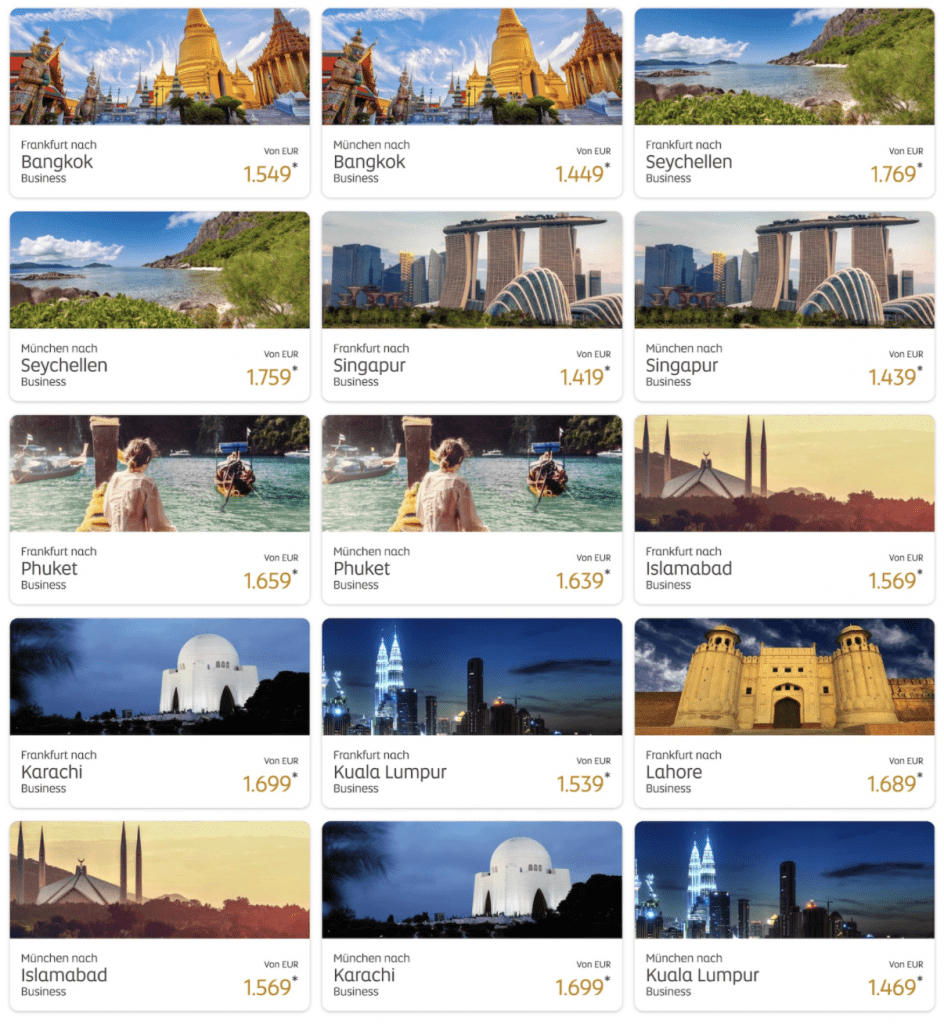Image resolution: width=944 pixels, height=1024 pixels.
Task: Open Frankfurt nach Karachi fare card
Action: tap(160, 712)
